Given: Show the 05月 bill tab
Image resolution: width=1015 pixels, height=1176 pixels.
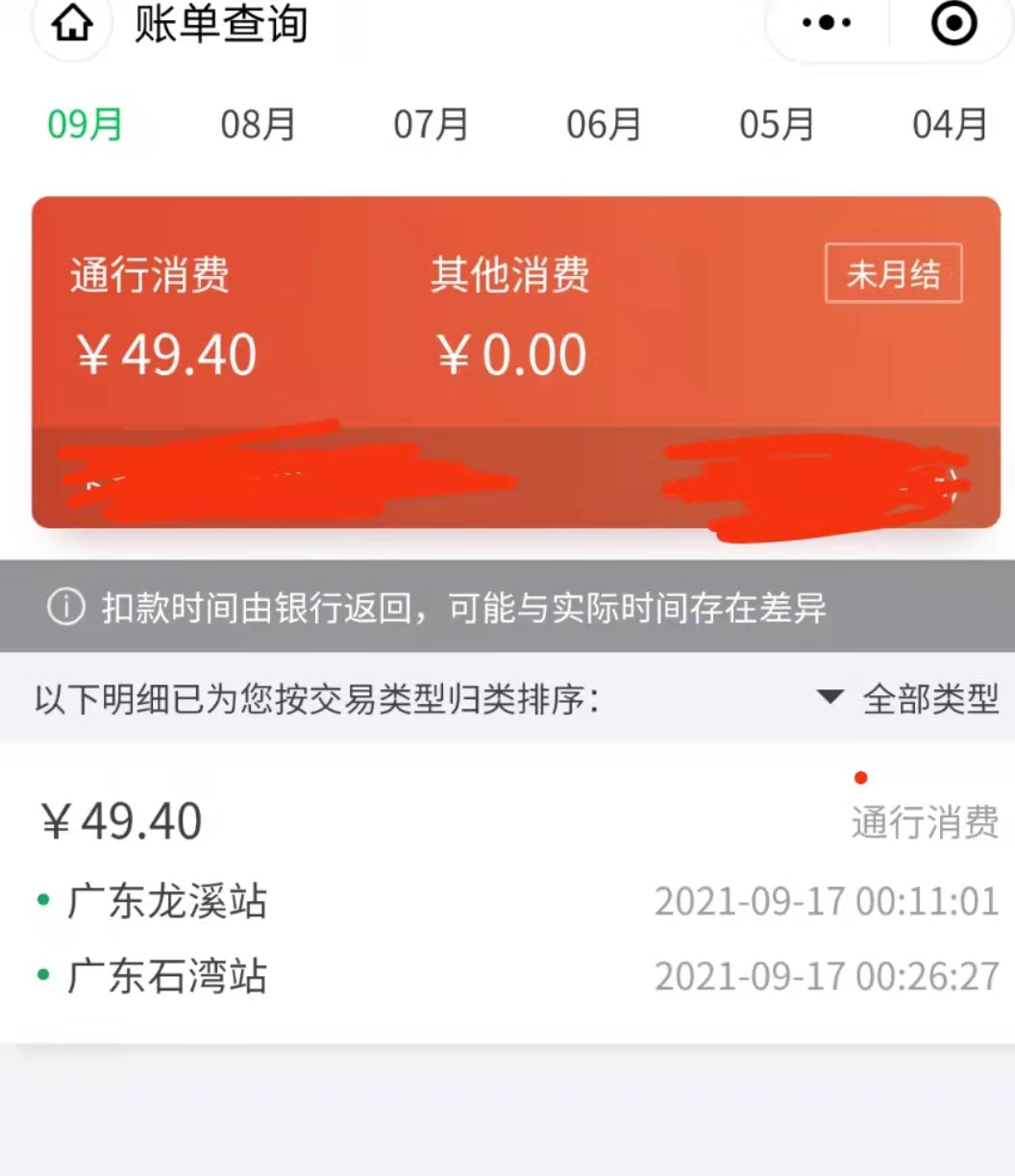Looking at the screenshot, I should click(x=777, y=125).
